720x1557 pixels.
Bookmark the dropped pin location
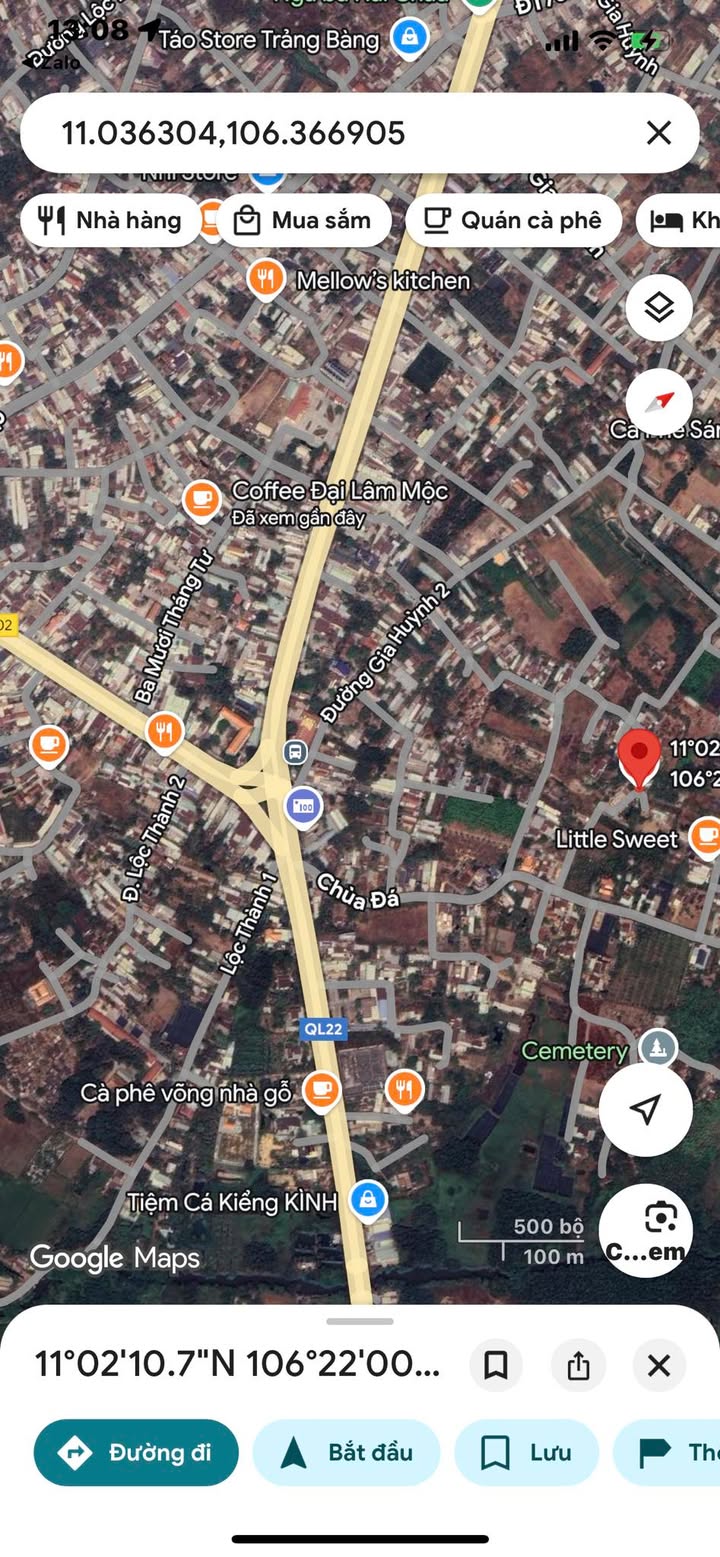pos(496,1365)
